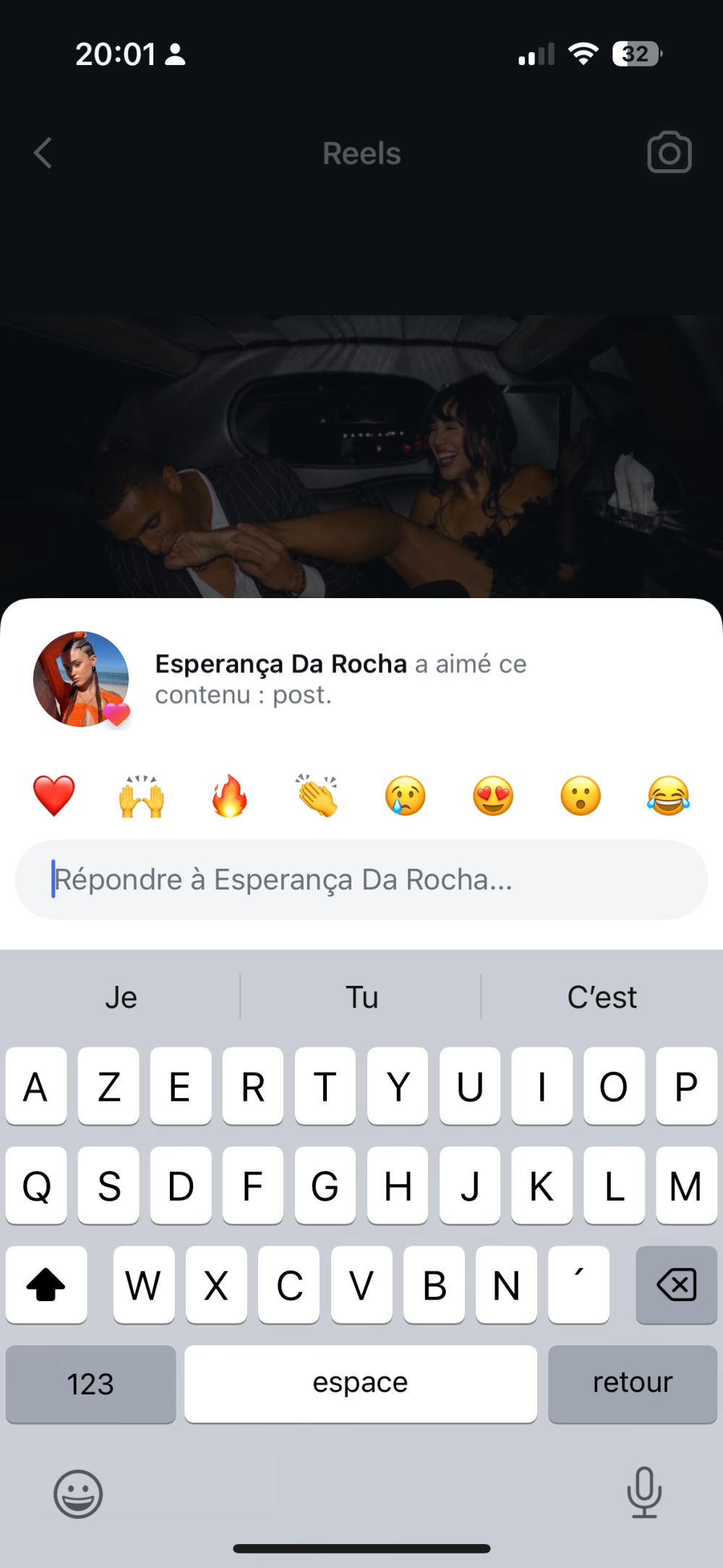Focus the Répondre à Esperança Da Rocha field

pos(361,879)
